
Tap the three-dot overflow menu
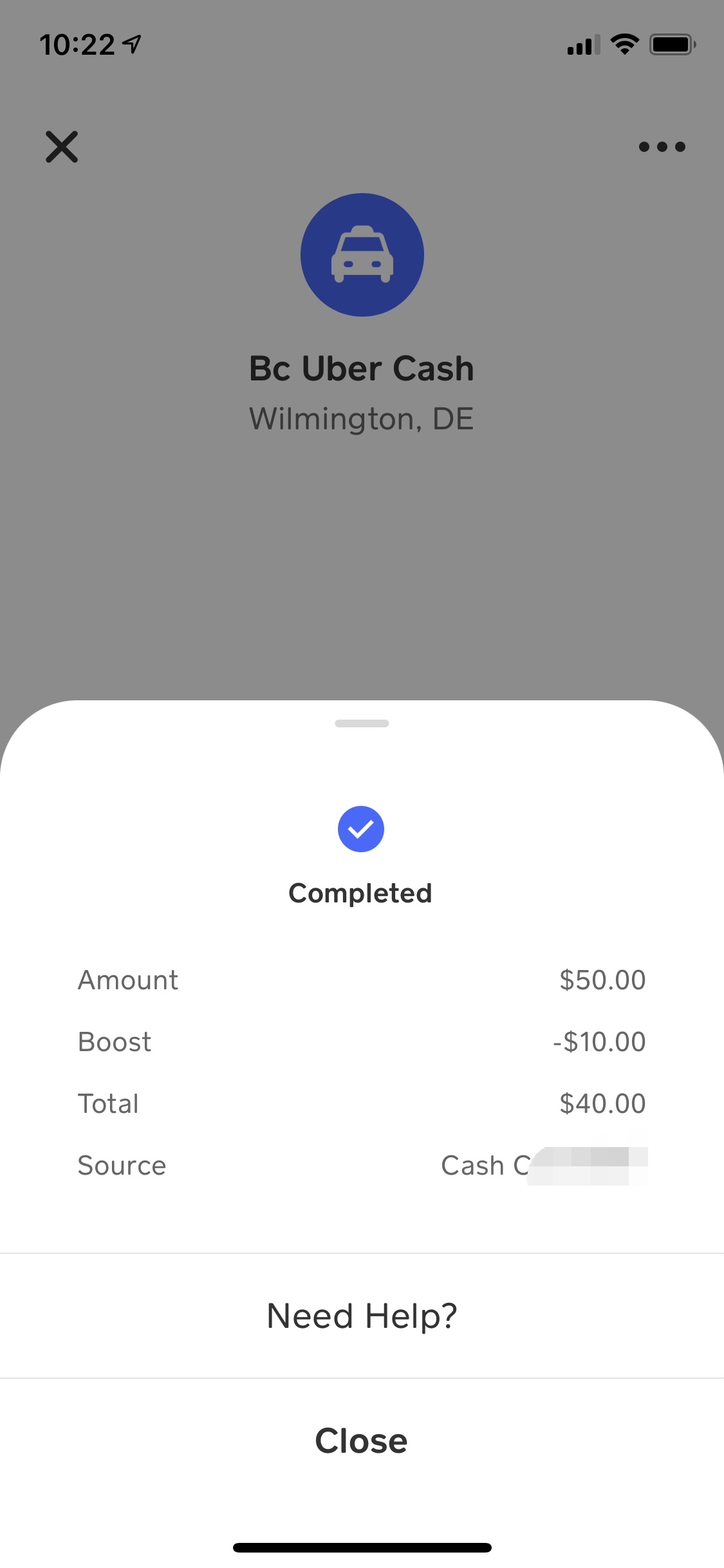(662, 147)
